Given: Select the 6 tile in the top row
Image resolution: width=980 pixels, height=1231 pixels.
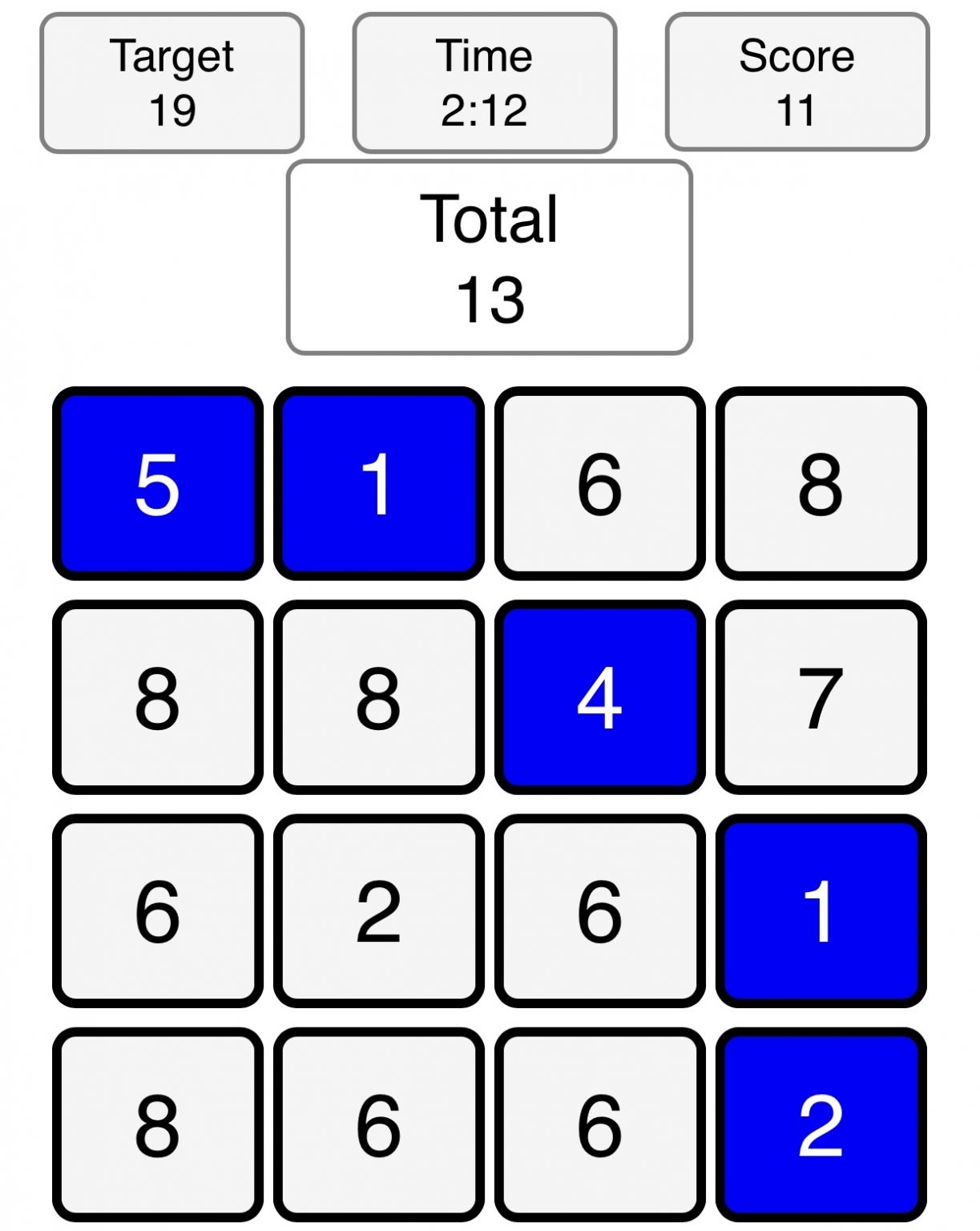Looking at the screenshot, I should coord(599,481).
